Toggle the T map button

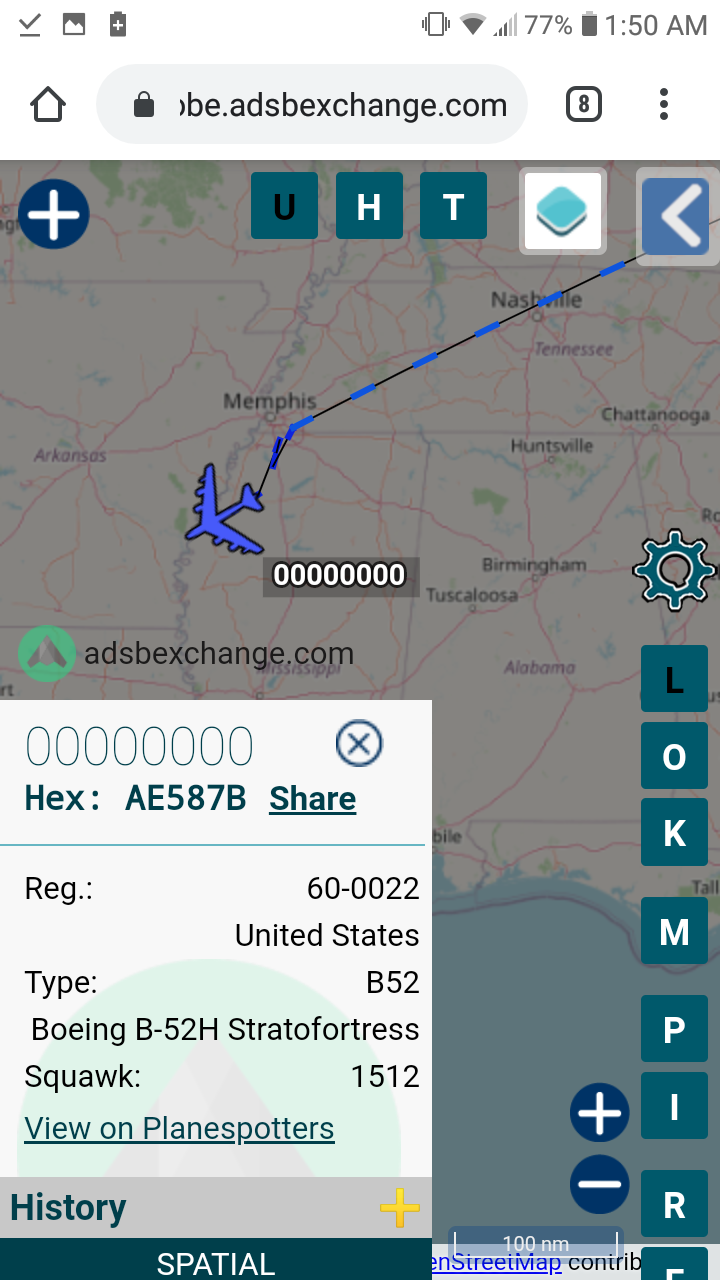click(453, 206)
